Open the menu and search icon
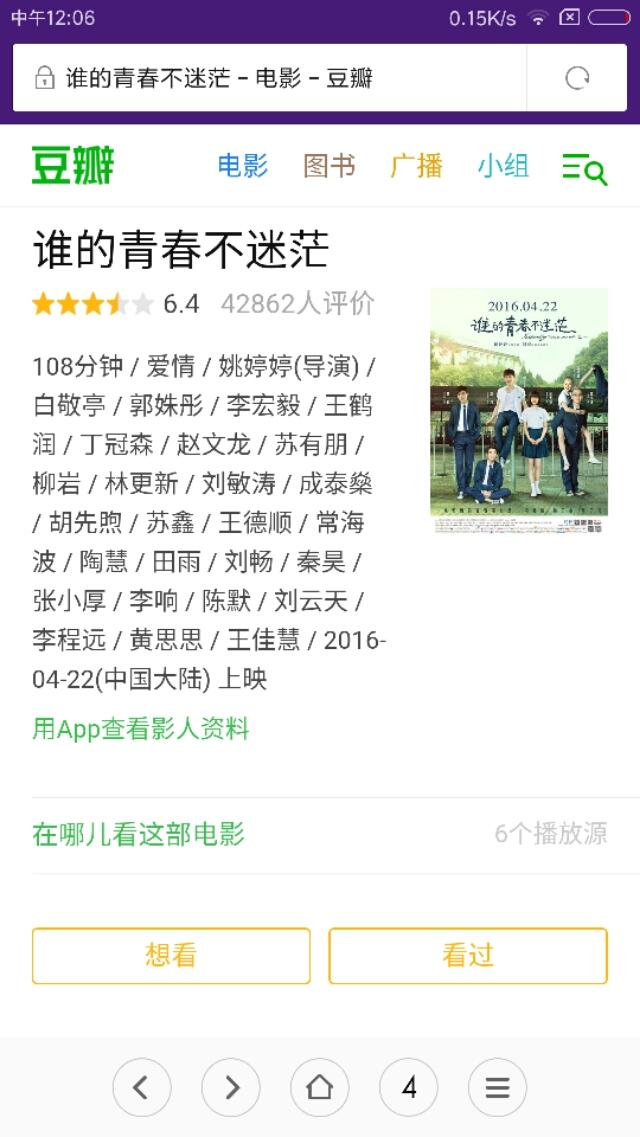 click(585, 168)
